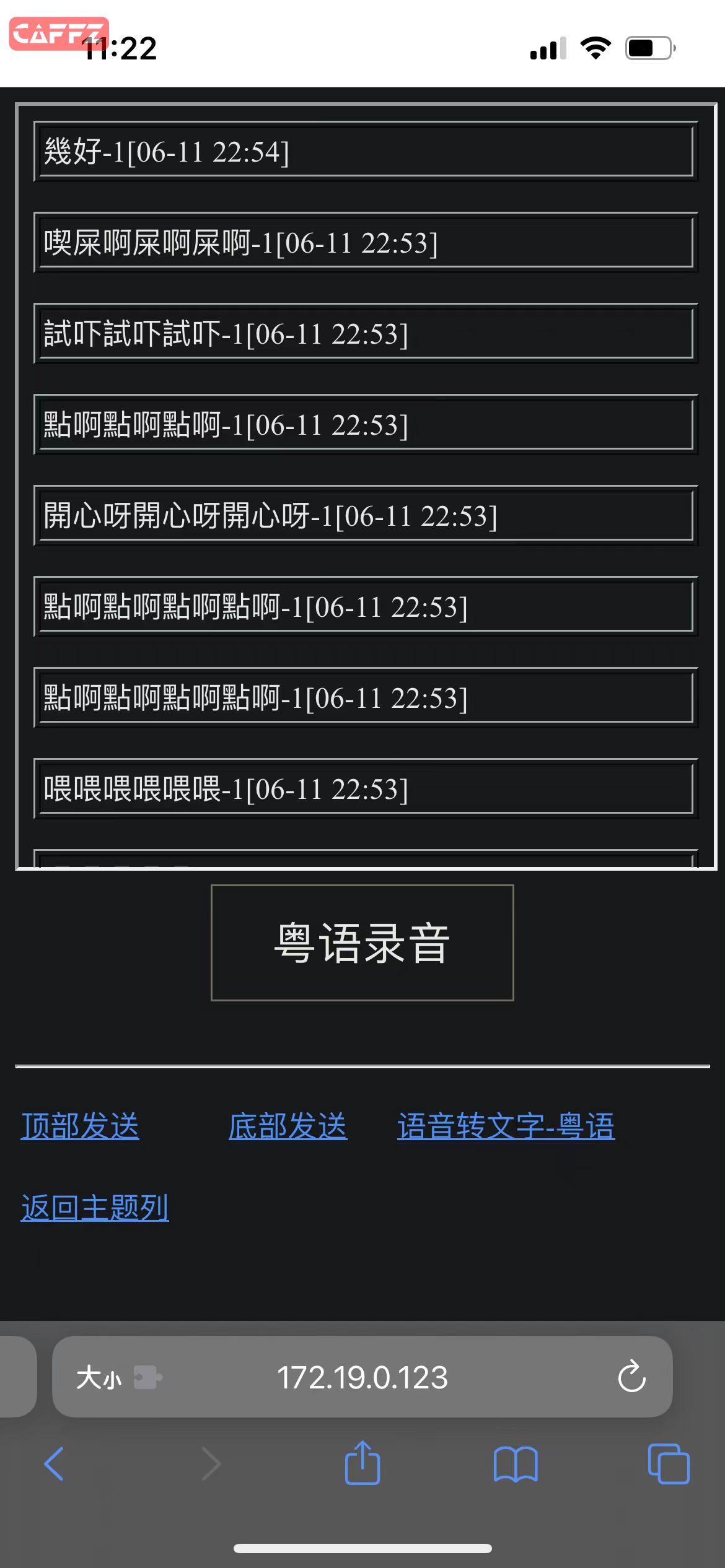The image size is (725, 1568).
Task: Tap the address bar showing 172.19.0.123
Action: 362,1378
